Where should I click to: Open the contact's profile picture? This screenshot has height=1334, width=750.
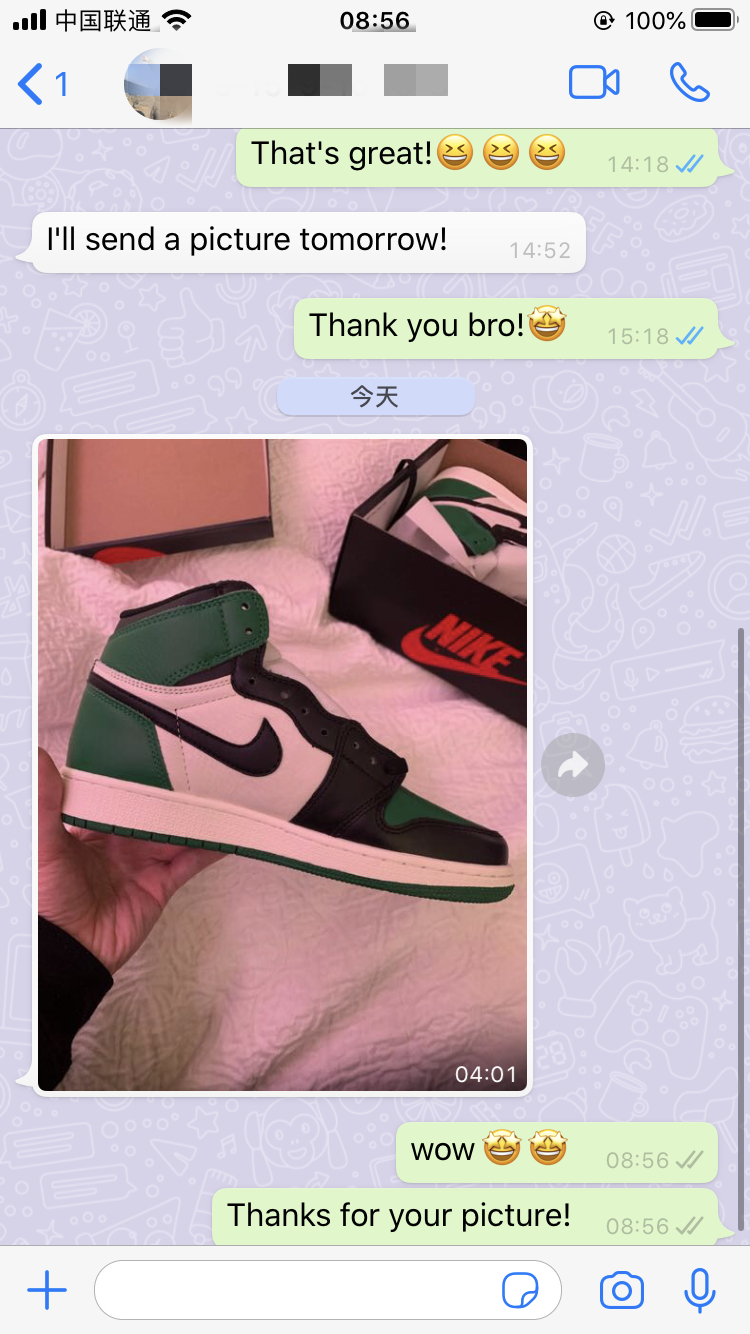coord(157,84)
